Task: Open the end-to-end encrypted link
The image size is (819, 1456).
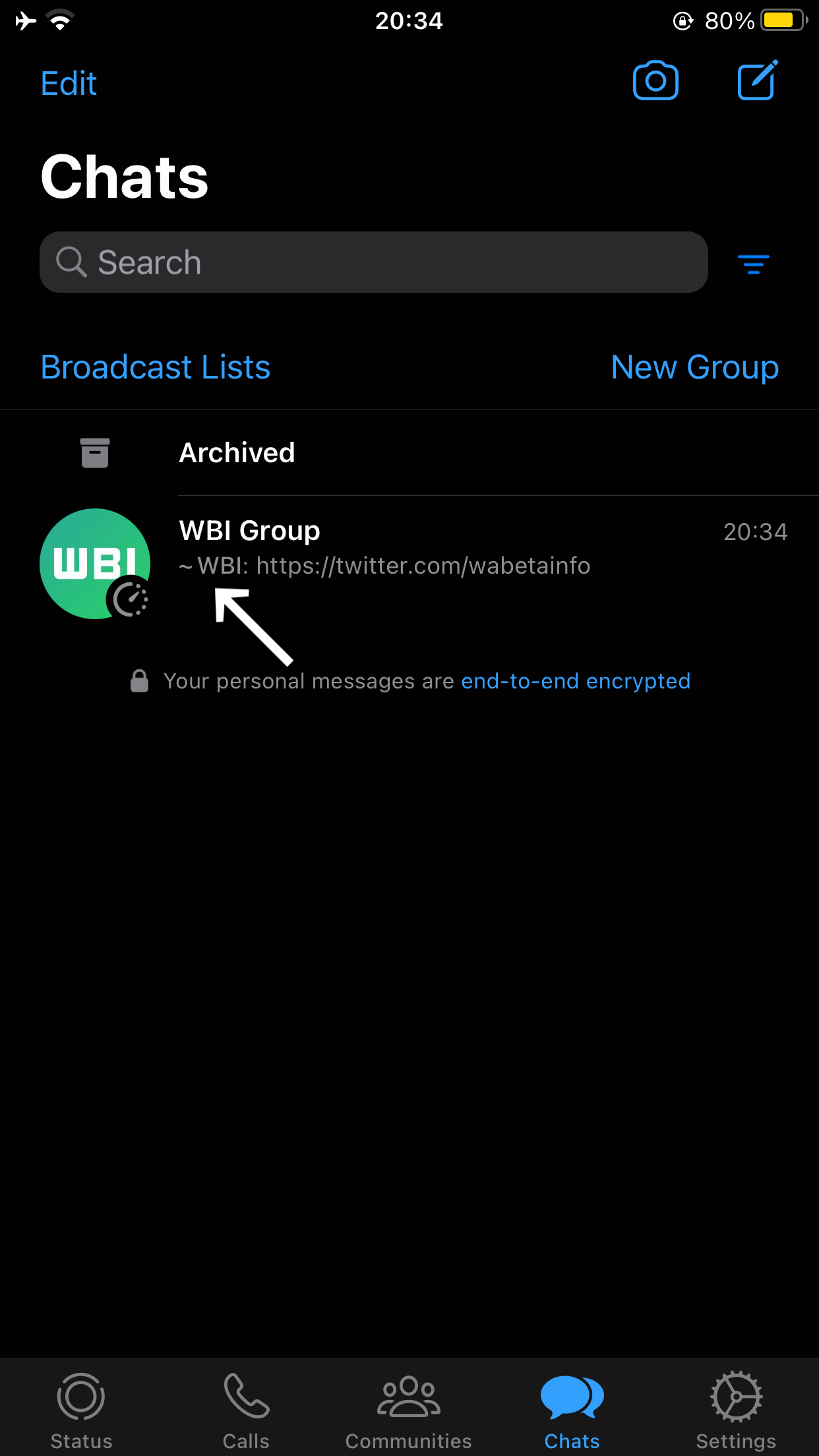Action: pyautogui.click(x=575, y=681)
